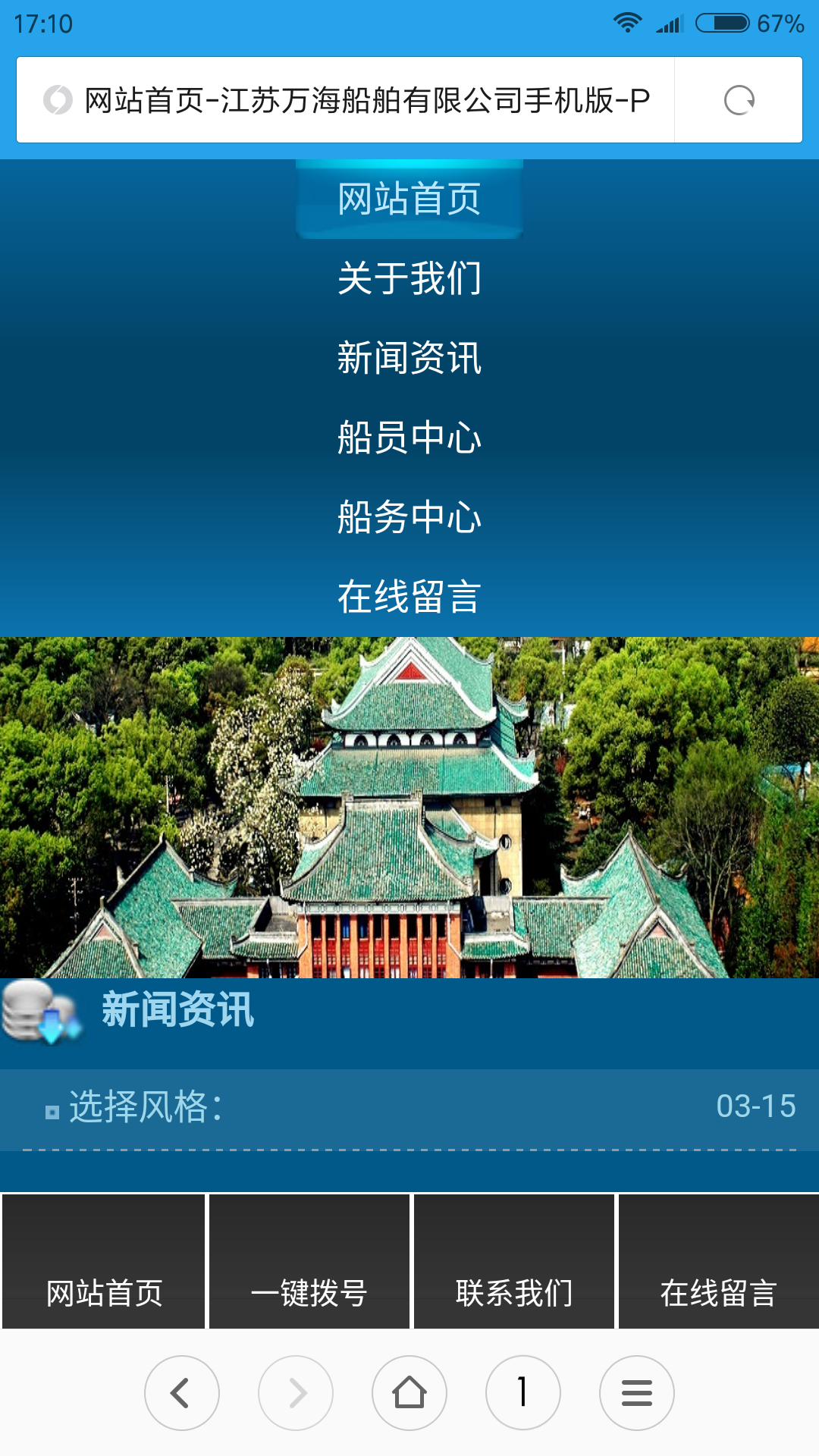Go to 关于我们 page
The width and height of the screenshot is (819, 1456).
click(409, 278)
